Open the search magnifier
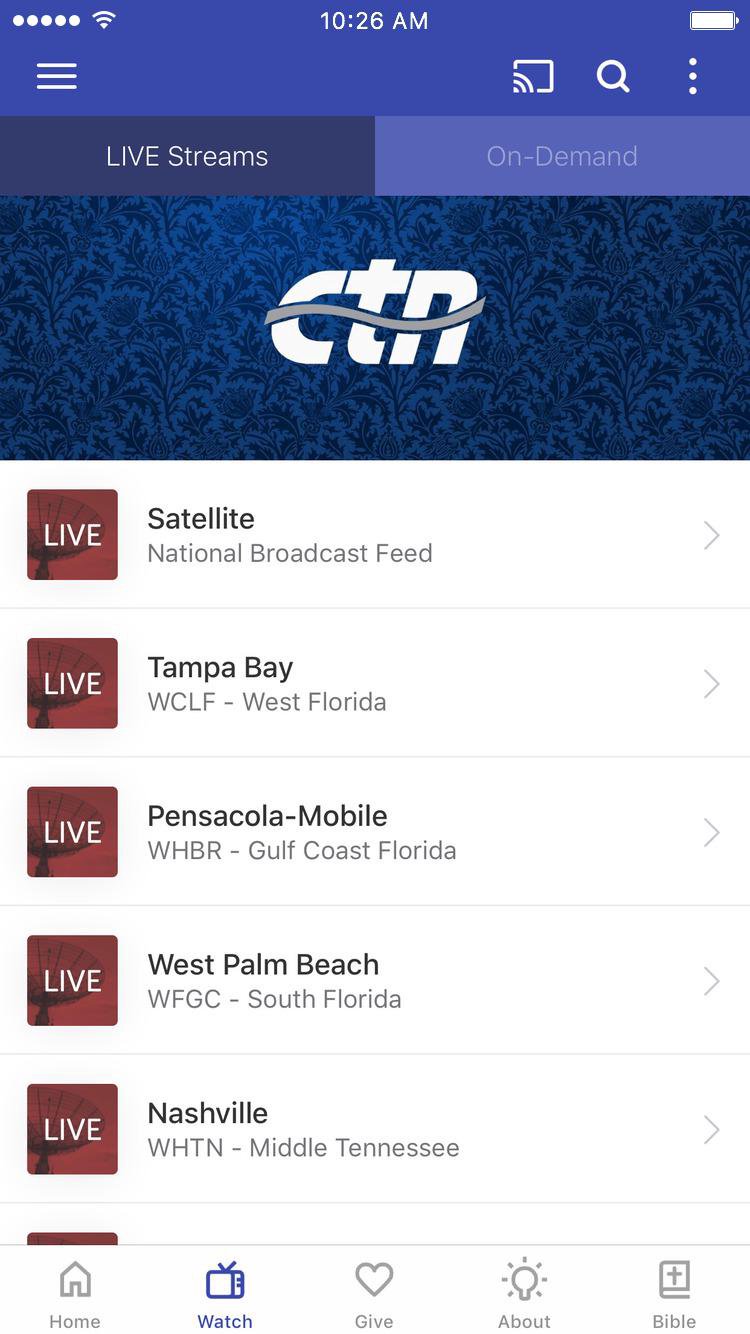Image resolution: width=750 pixels, height=1334 pixels. 613,76
